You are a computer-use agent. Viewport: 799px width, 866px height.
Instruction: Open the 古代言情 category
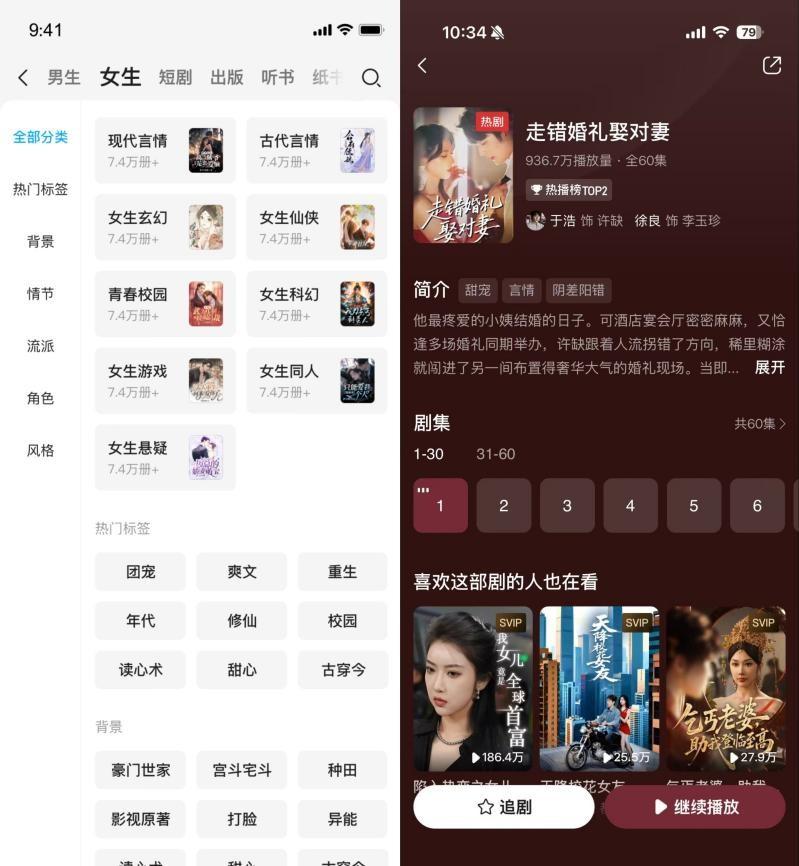pyautogui.click(x=316, y=150)
